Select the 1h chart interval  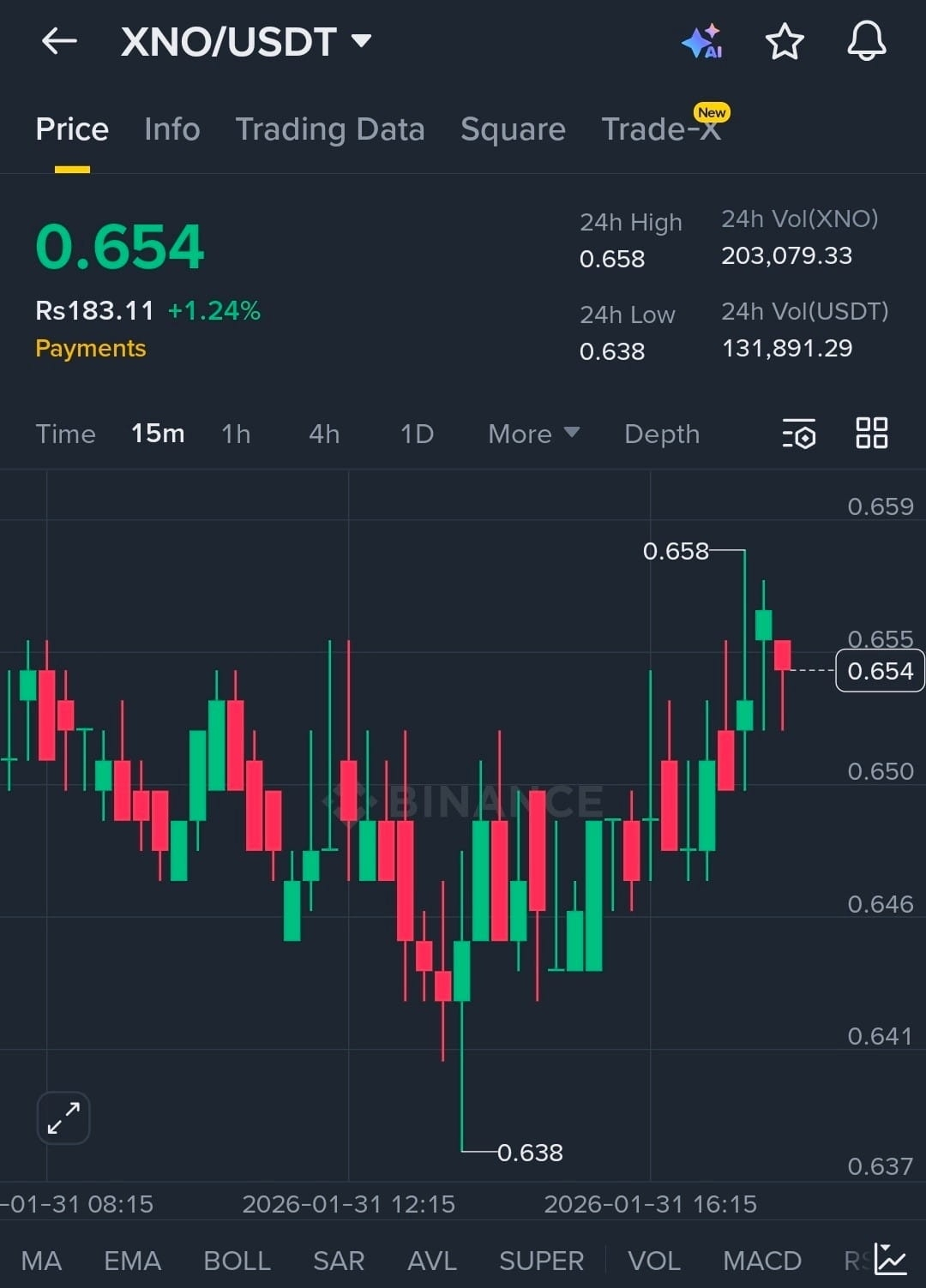pyautogui.click(x=236, y=434)
